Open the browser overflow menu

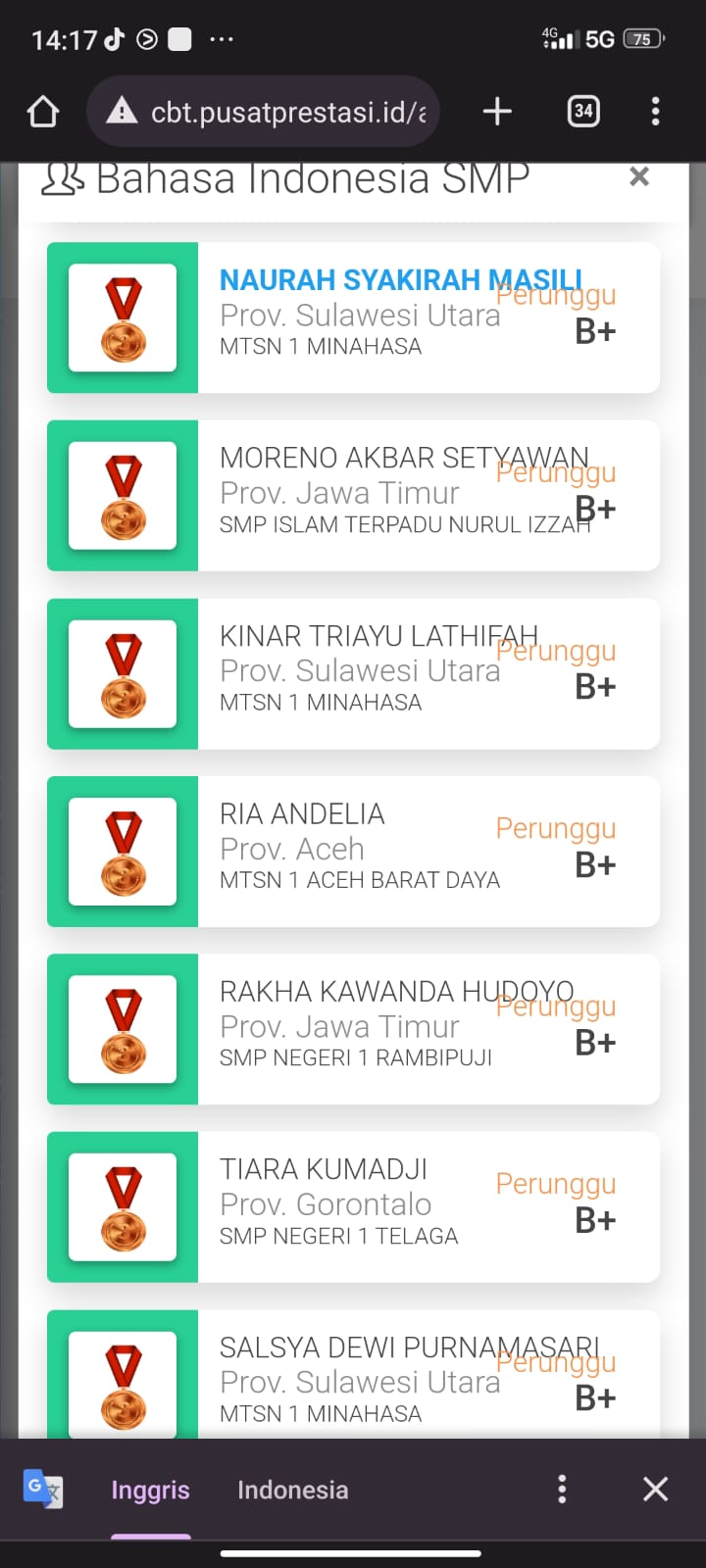coord(655,112)
